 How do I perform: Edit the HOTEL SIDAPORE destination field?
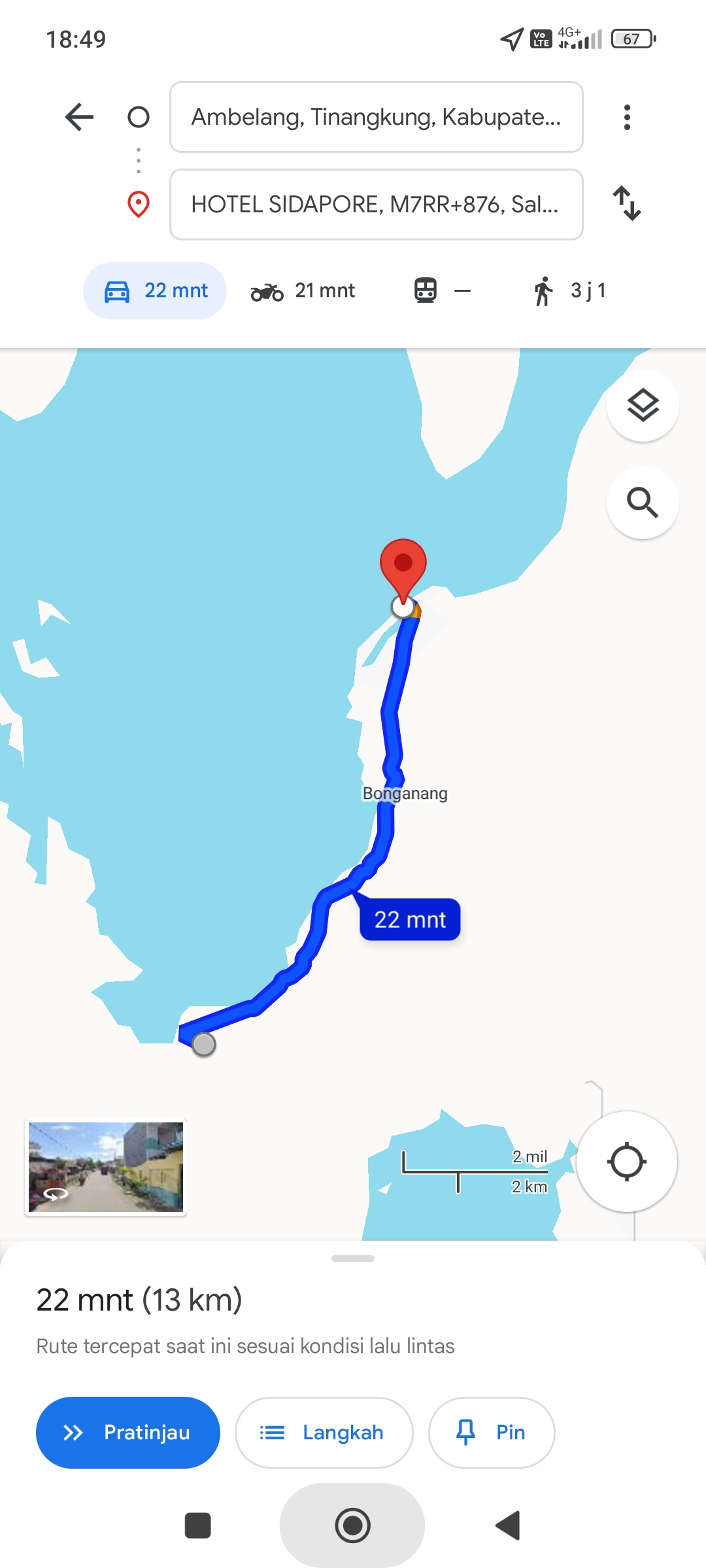pyautogui.click(x=376, y=204)
